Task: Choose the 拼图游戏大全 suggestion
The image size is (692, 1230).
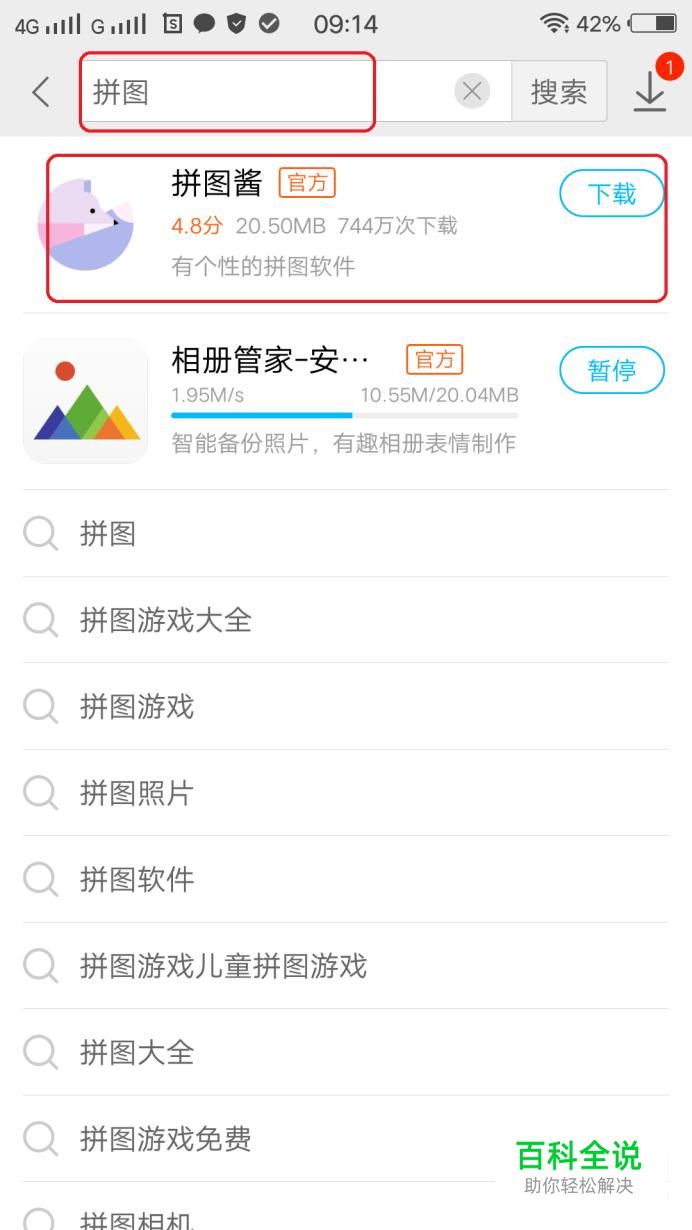Action: pos(166,620)
